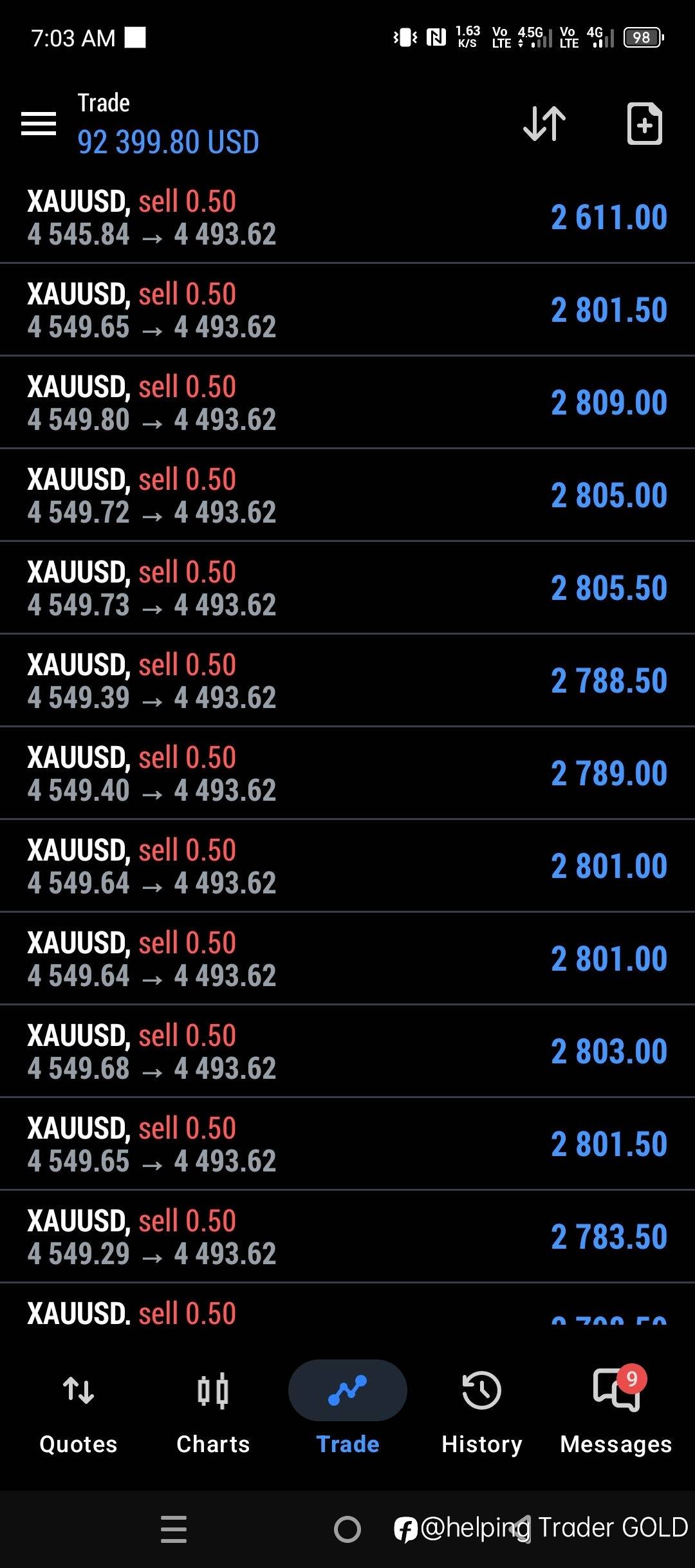Select the position with profit 2 803.00
Viewport: 695px width, 1568px height.
coord(347,1051)
